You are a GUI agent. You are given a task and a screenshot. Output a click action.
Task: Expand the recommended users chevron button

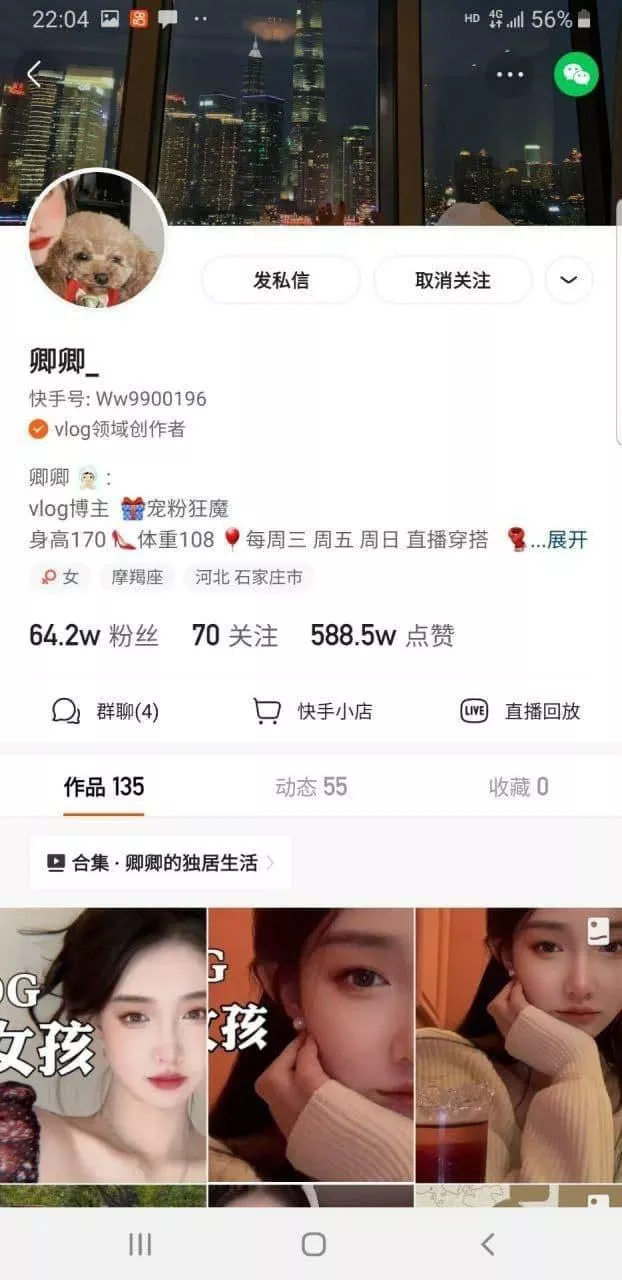point(568,280)
